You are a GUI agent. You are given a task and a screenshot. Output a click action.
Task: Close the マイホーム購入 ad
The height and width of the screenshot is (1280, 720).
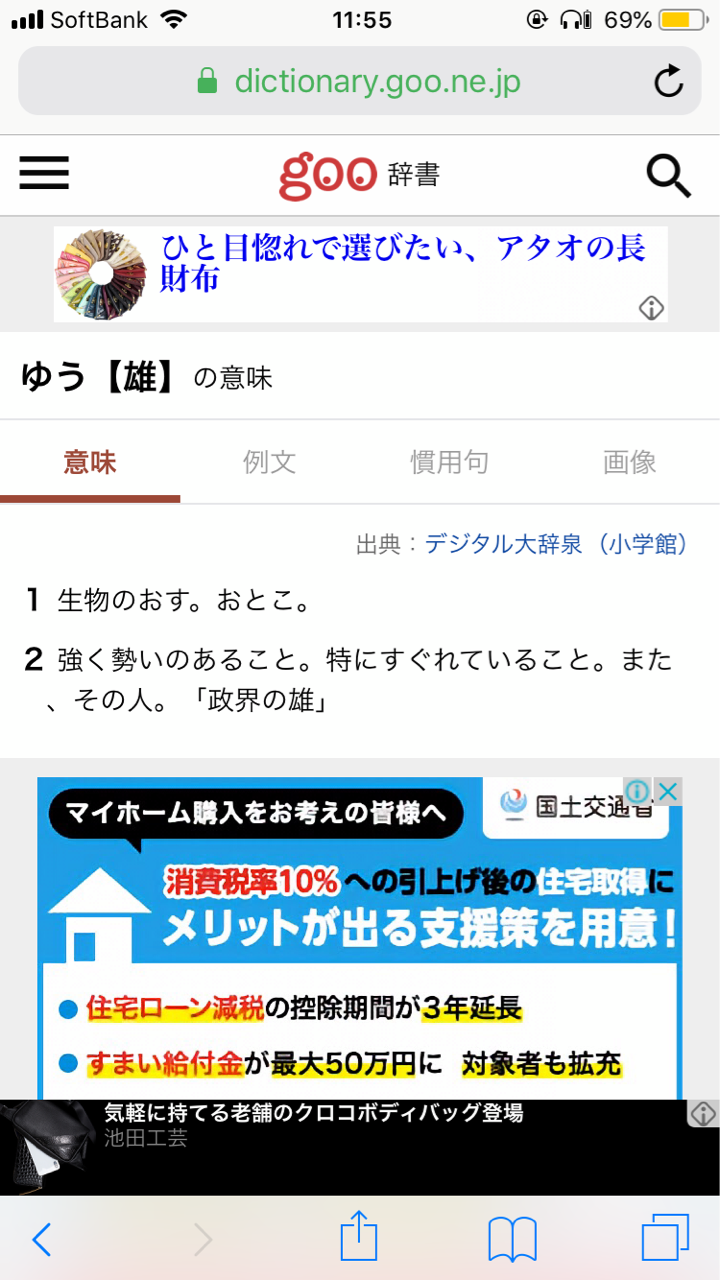pyautogui.click(x=668, y=791)
